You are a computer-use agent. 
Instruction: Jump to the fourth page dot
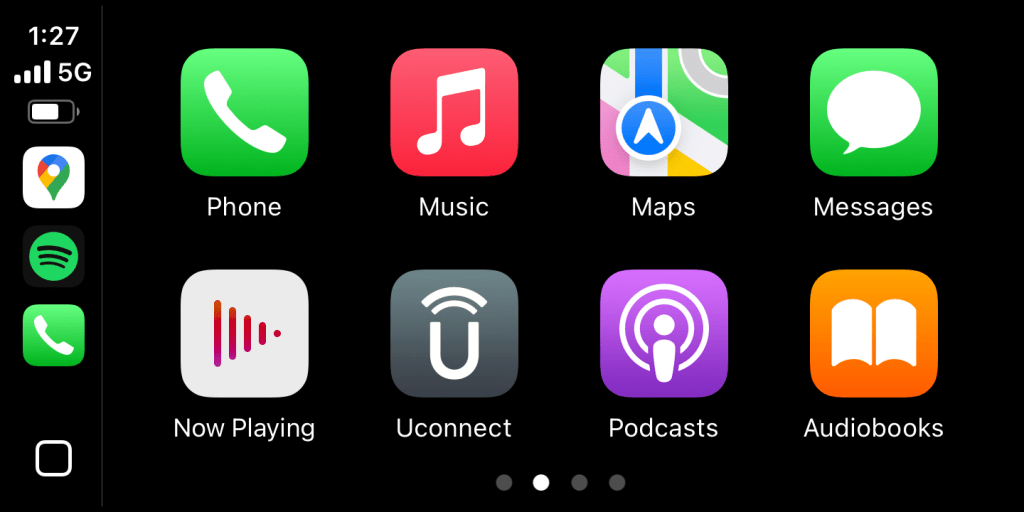click(x=617, y=483)
